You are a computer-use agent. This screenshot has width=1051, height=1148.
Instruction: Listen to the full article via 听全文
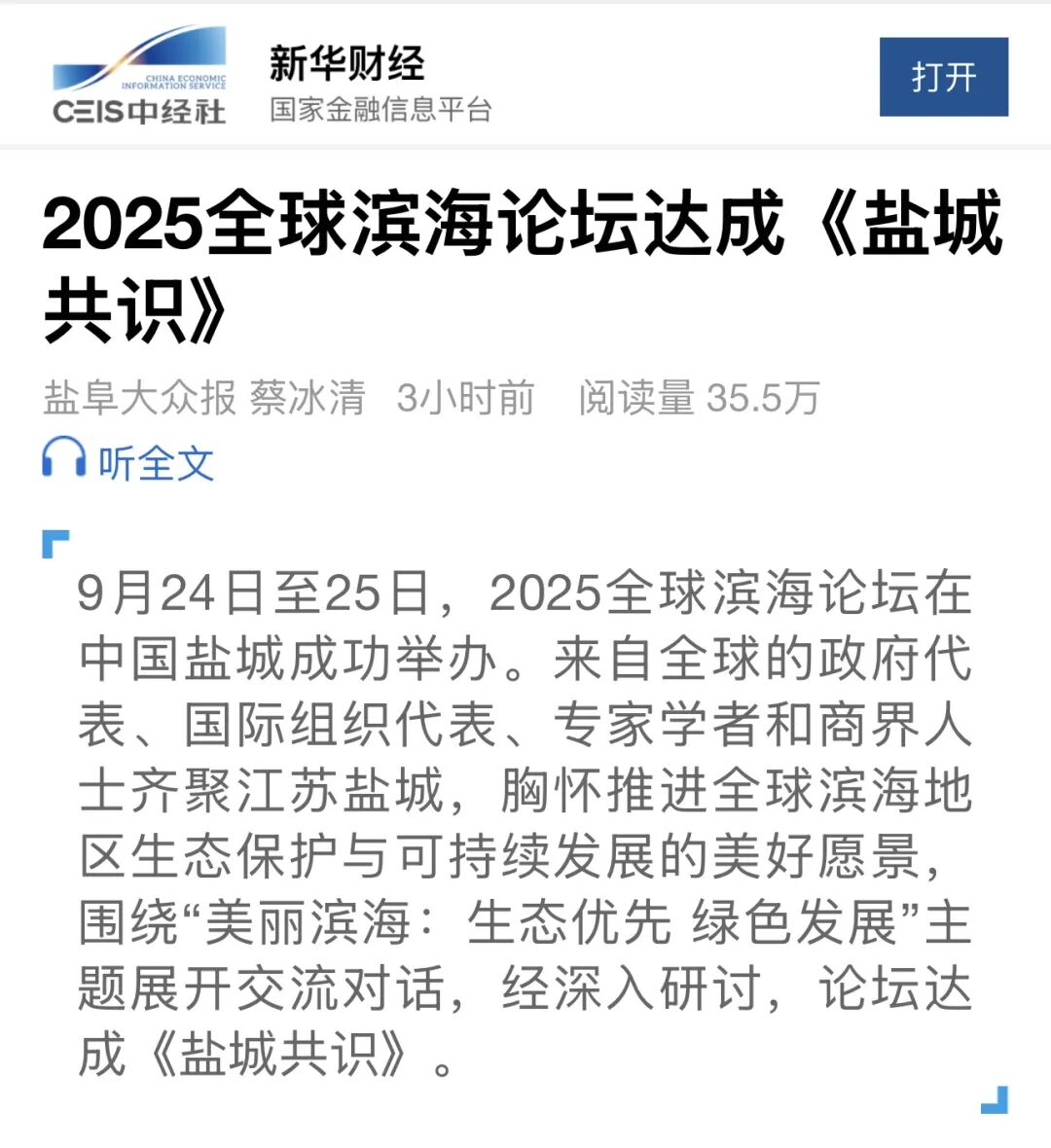[128, 461]
